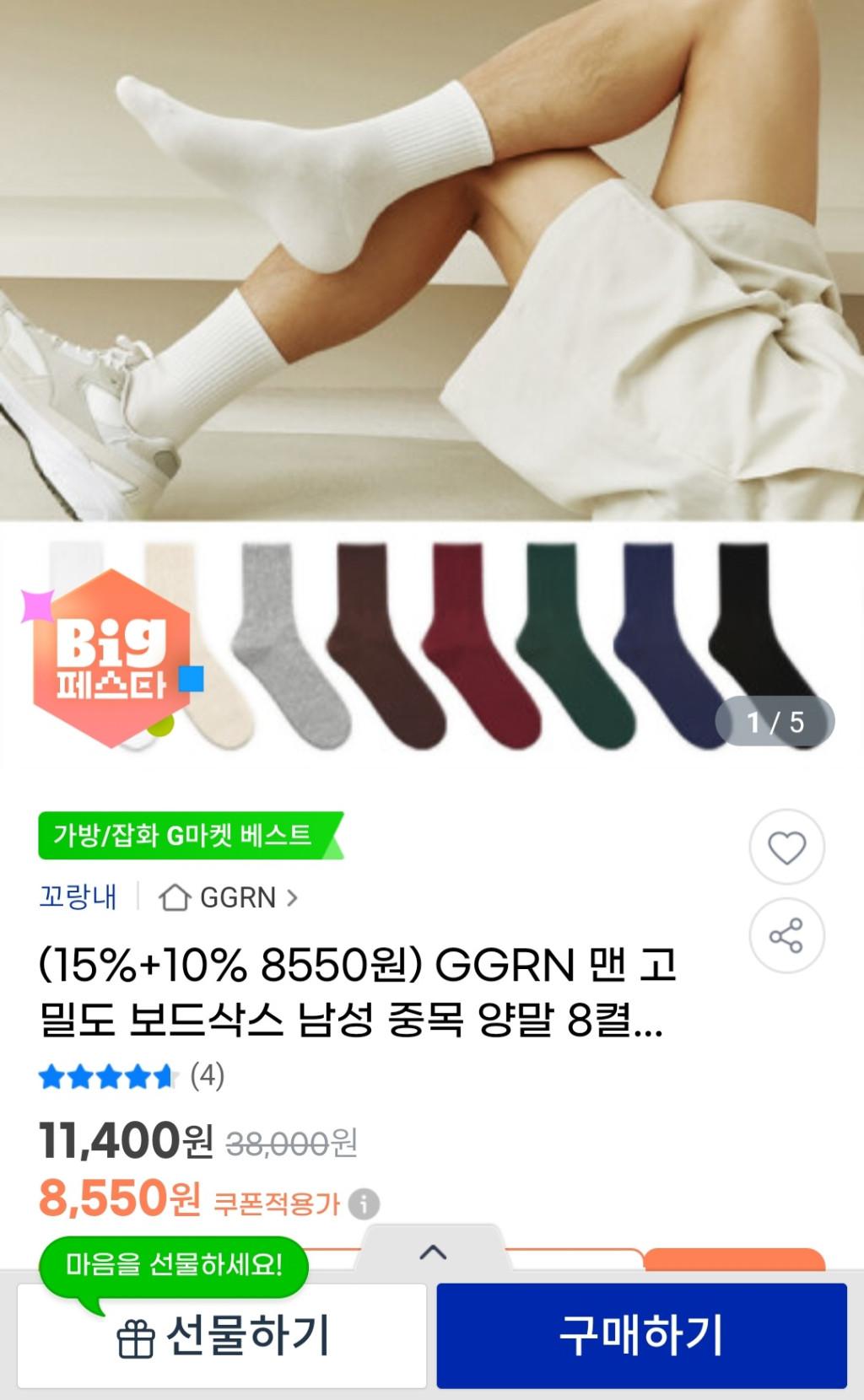The image size is (864, 1400).
Task: Tap the 선물하기 gift button
Action: (222, 1335)
